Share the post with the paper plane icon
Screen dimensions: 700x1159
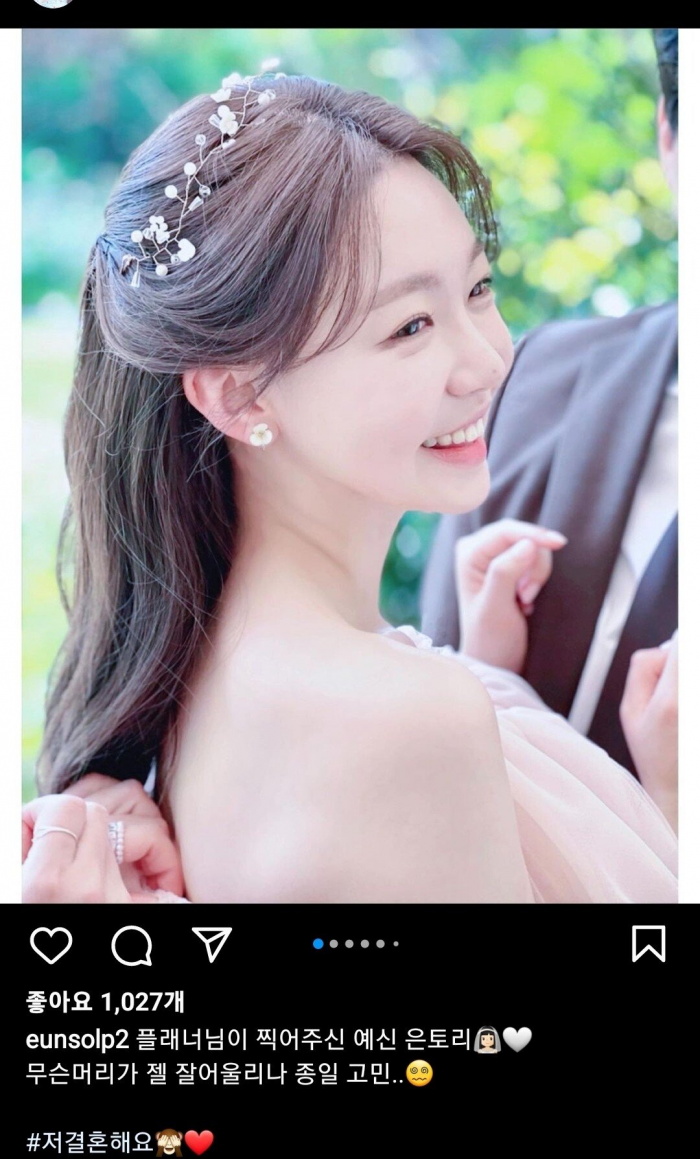[212, 943]
